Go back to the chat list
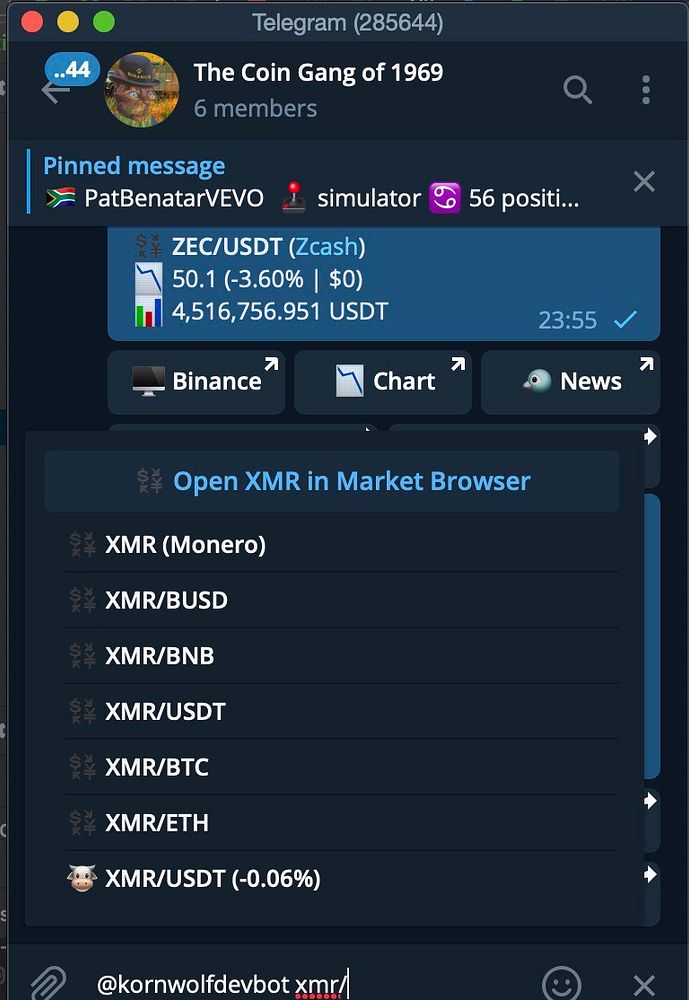Screen dimensions: 689x1000 point(53,91)
